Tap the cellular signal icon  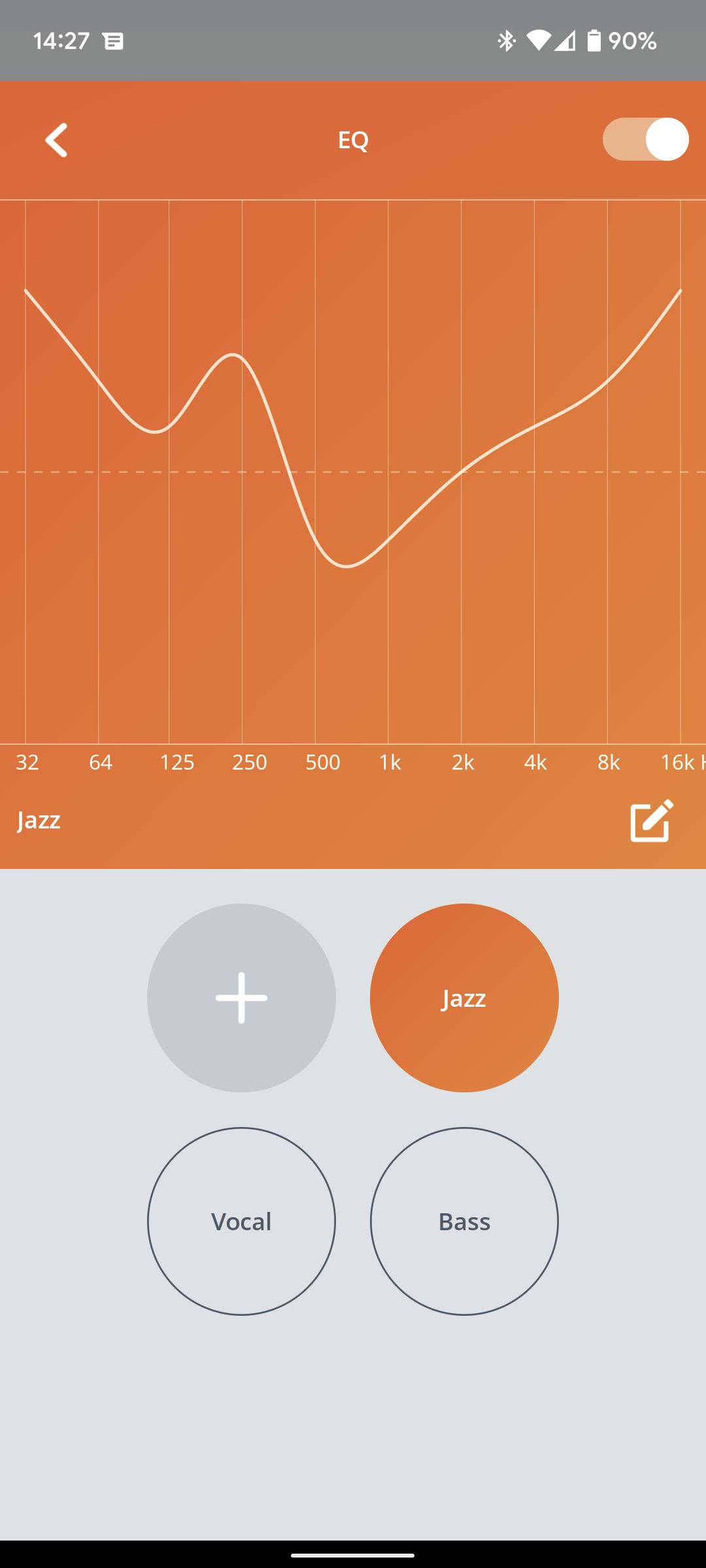click(x=566, y=41)
